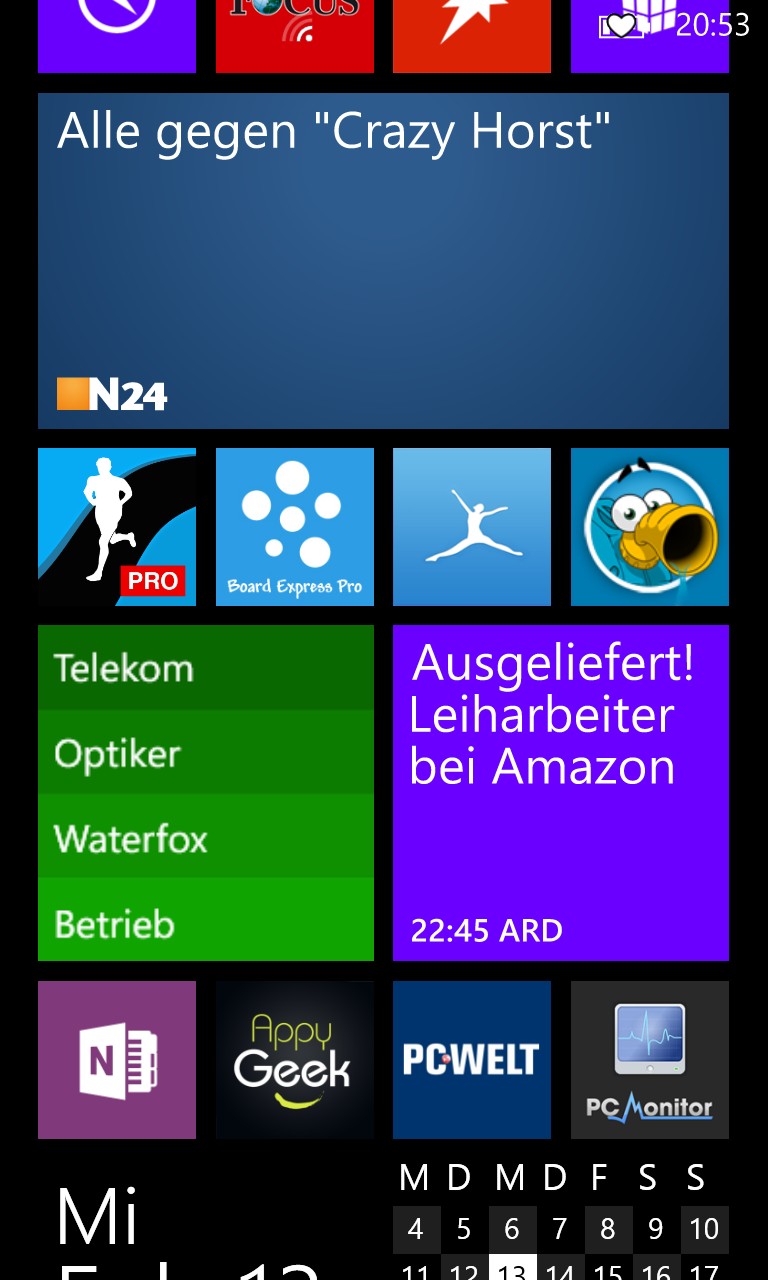Open the calendar tile showing Mi
768x1280 pixels.
[383, 1219]
